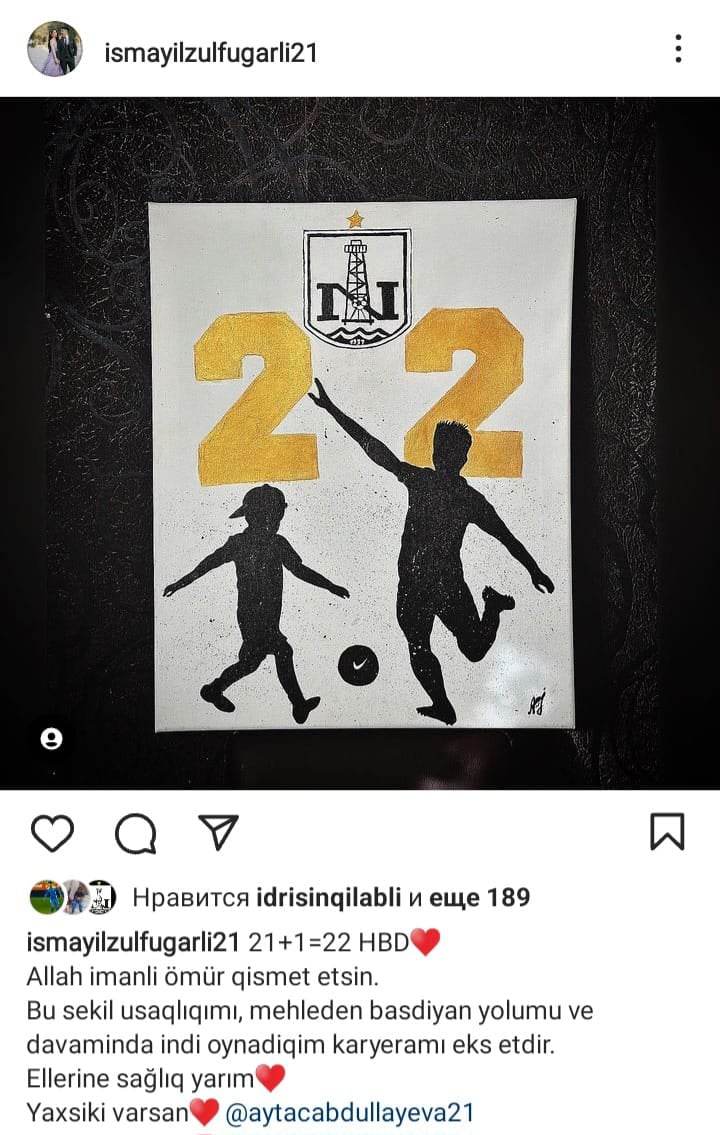Viewport: 720px width, 1135px height.
Task: Open the ismayilzulfugarli21 username in the header
Action: (x=211, y=52)
